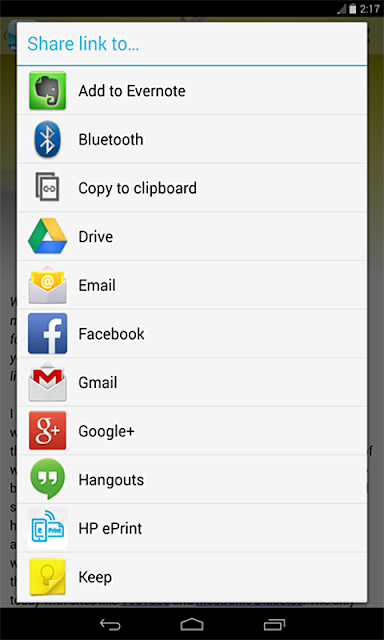Open HP ePrint to print
This screenshot has width=384, height=640.
192,528
